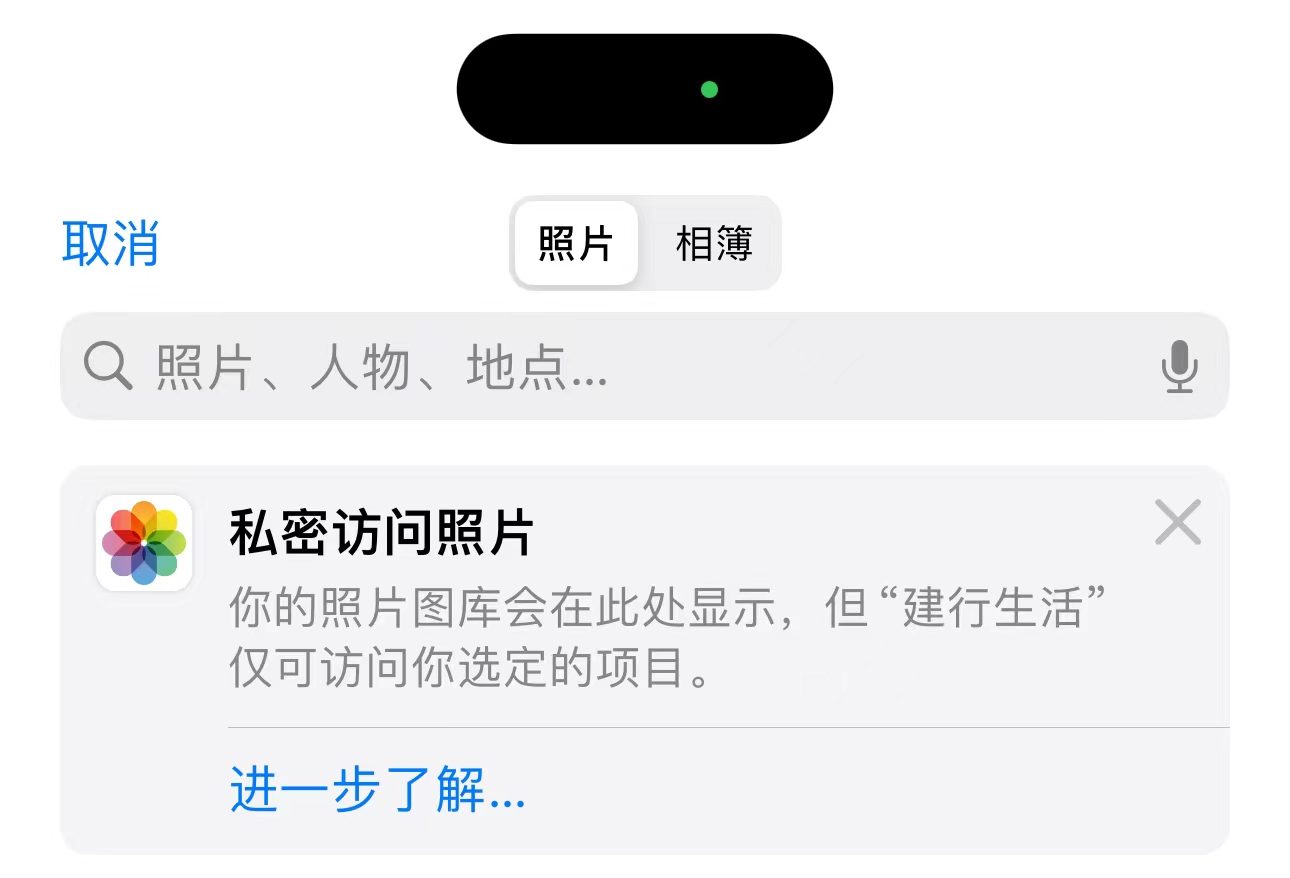
Task: Tap 取消 to cancel photo selection
Action: (x=110, y=244)
